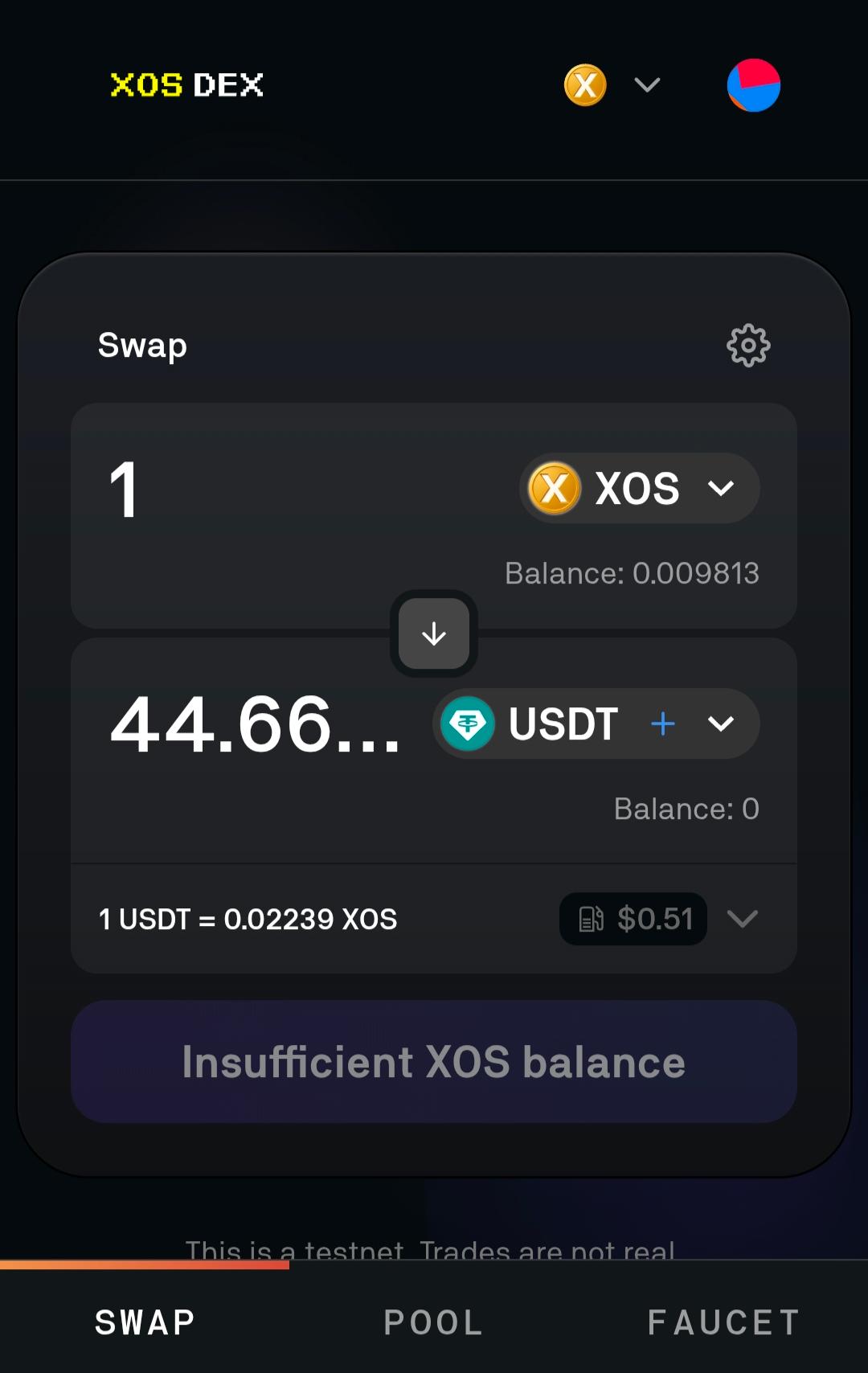868x1373 pixels.
Task: Open the network selector dropdown
Action: 612,85
